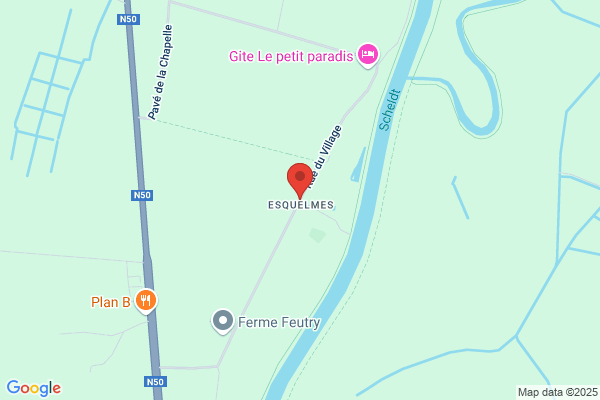The width and height of the screenshot is (600, 400).
Task: Open the Gite Le petit paradis lodging marker
Action: pos(368,55)
